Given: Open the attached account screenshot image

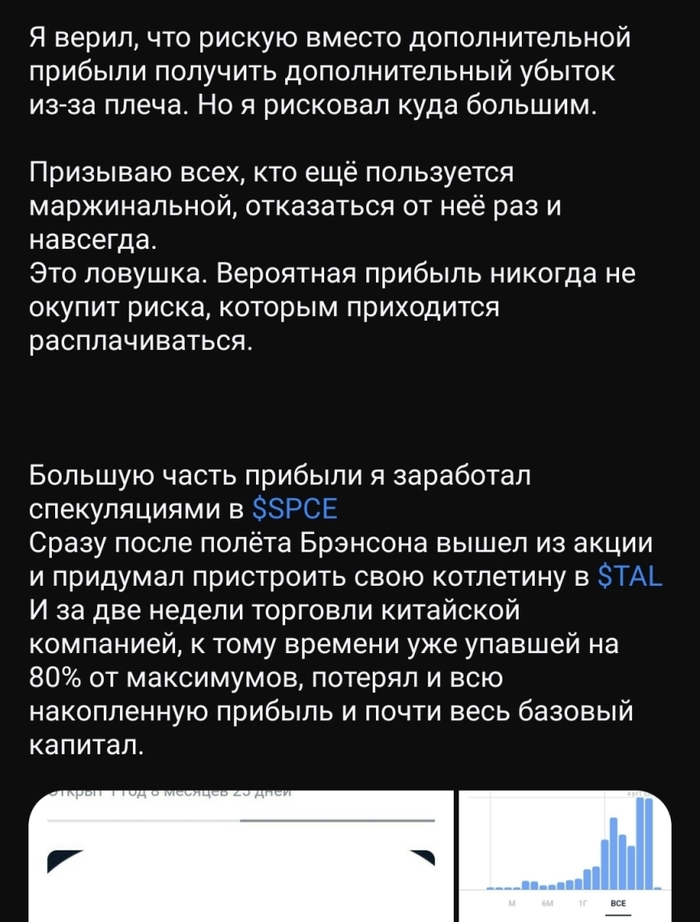Looking at the screenshot, I should (x=241, y=854).
